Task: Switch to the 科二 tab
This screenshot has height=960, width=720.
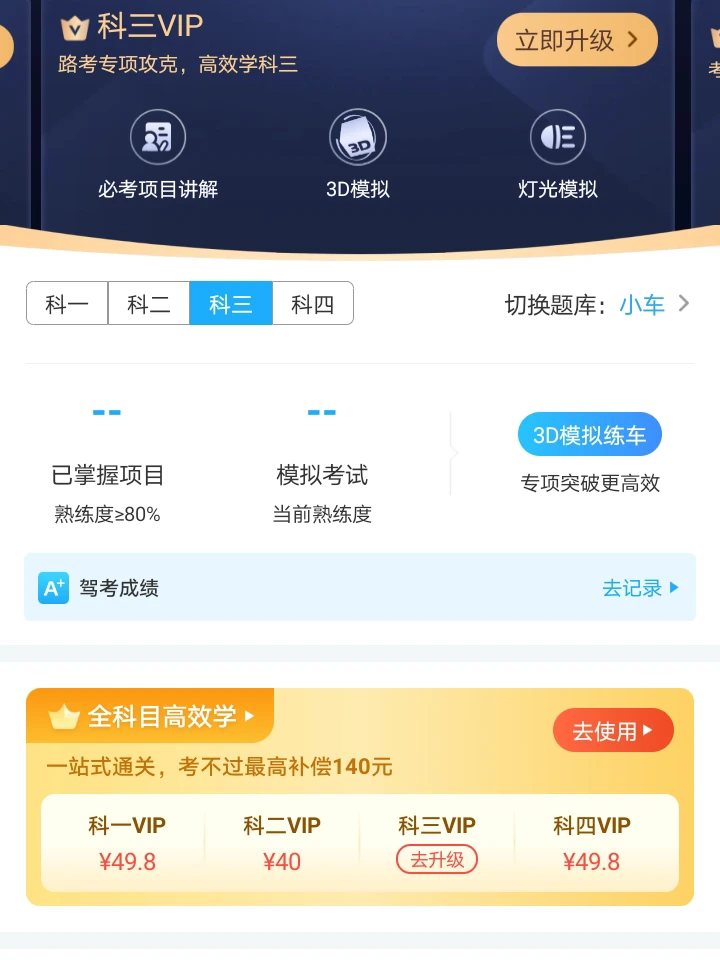Action: click(149, 304)
